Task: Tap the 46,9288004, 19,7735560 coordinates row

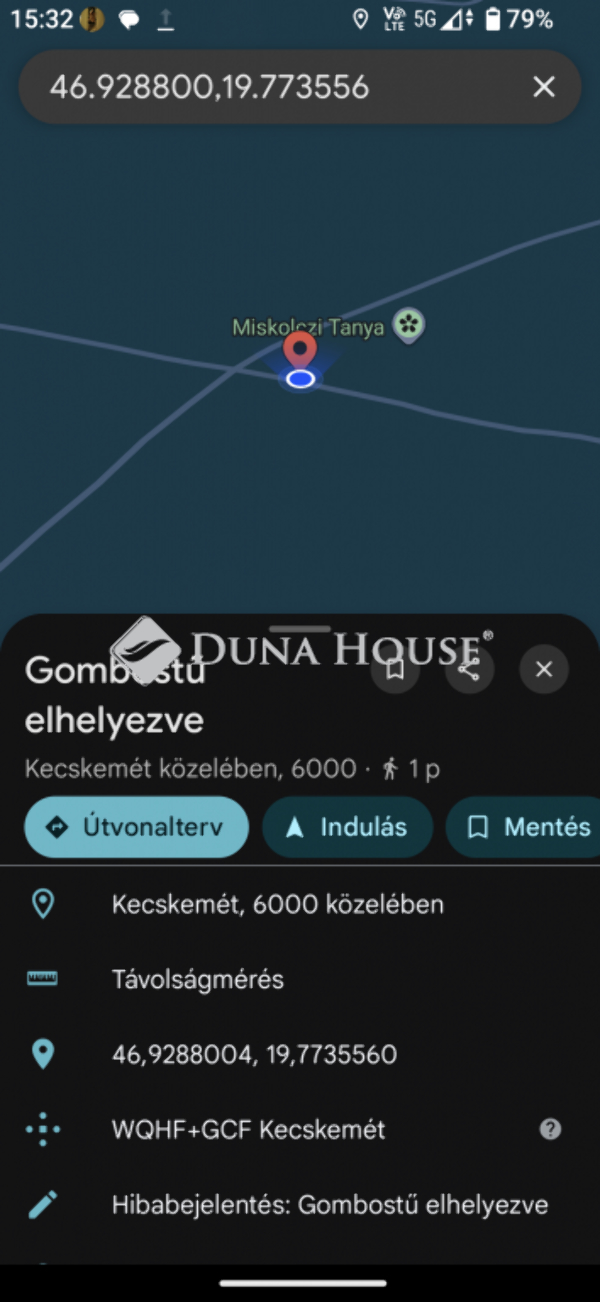Action: pyautogui.click(x=254, y=1054)
